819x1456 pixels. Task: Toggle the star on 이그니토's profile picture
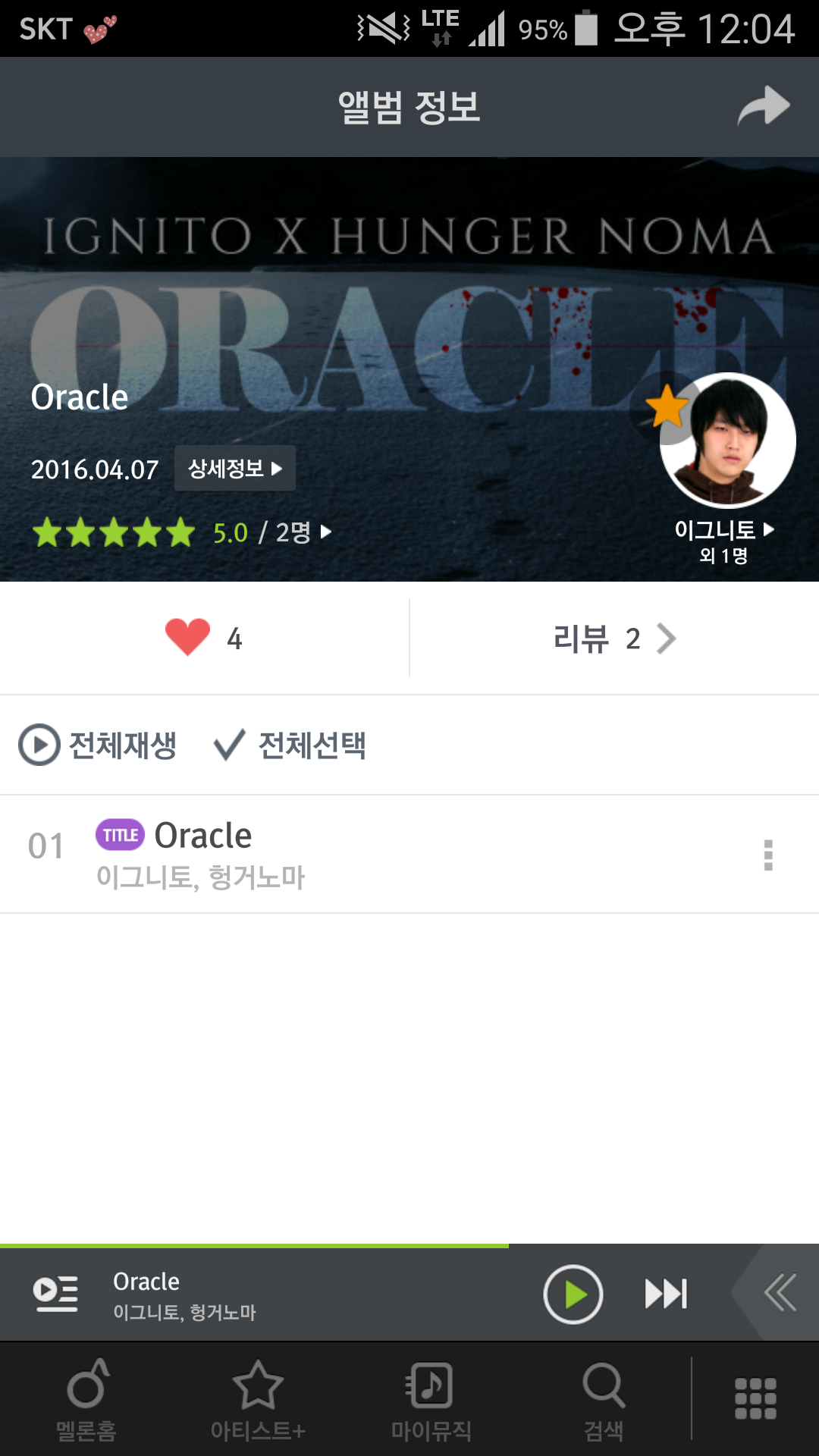666,407
